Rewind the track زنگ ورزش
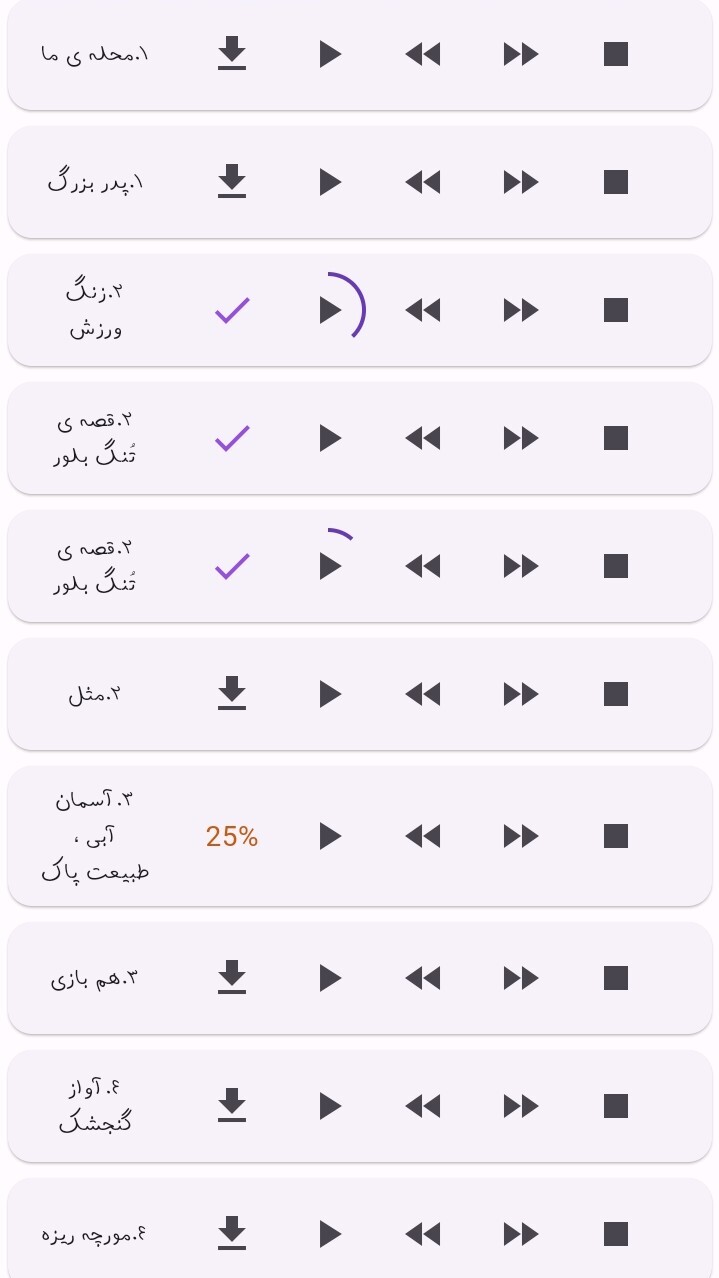Viewport: 719px width, 1278px height. pos(423,310)
